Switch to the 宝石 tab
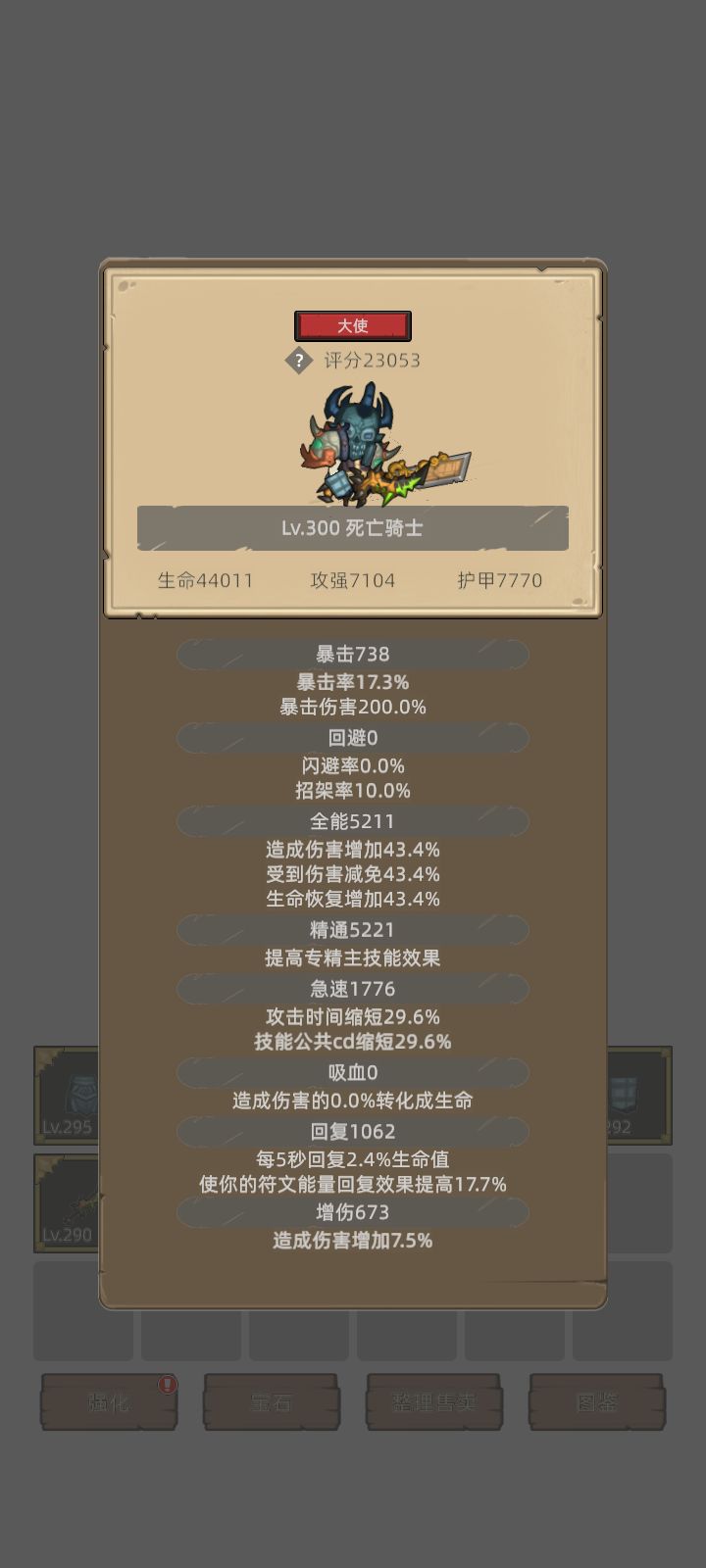 pos(272,1401)
